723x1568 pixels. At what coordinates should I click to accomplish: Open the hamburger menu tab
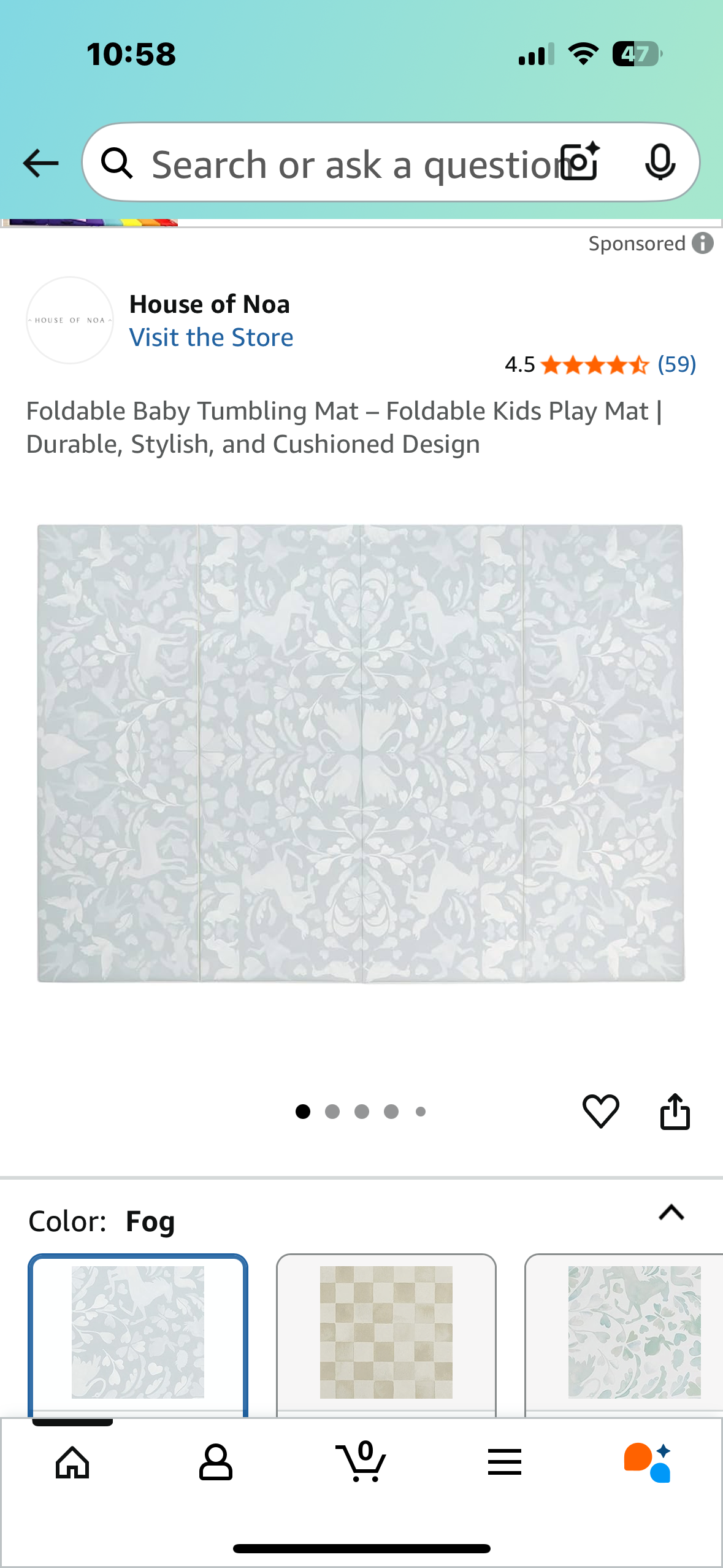[504, 1462]
